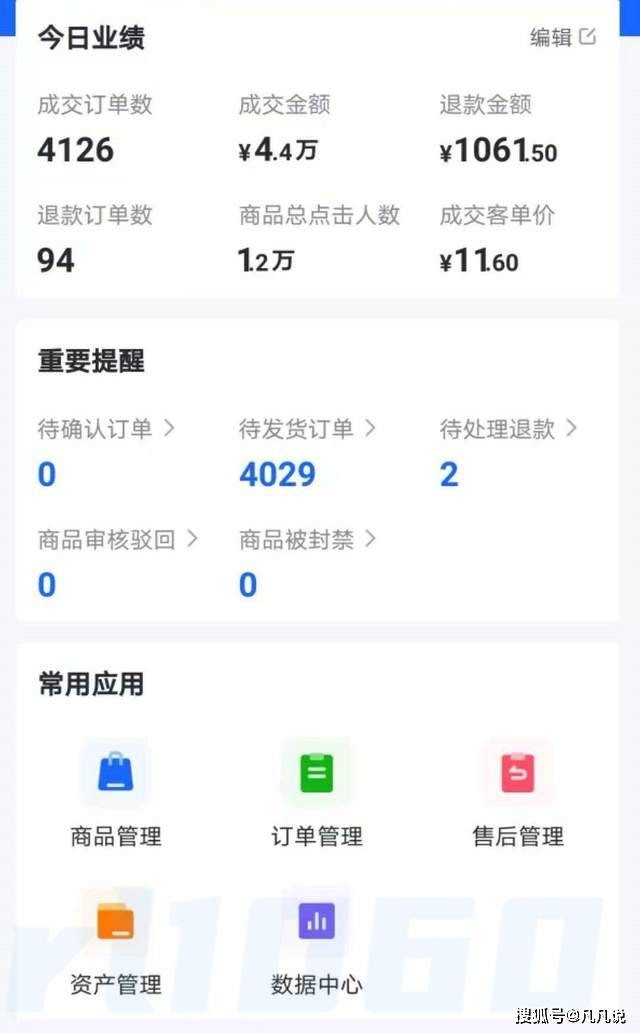Open 商品被封禁 banned products
Screen dimensions: 640x1033
tap(307, 540)
